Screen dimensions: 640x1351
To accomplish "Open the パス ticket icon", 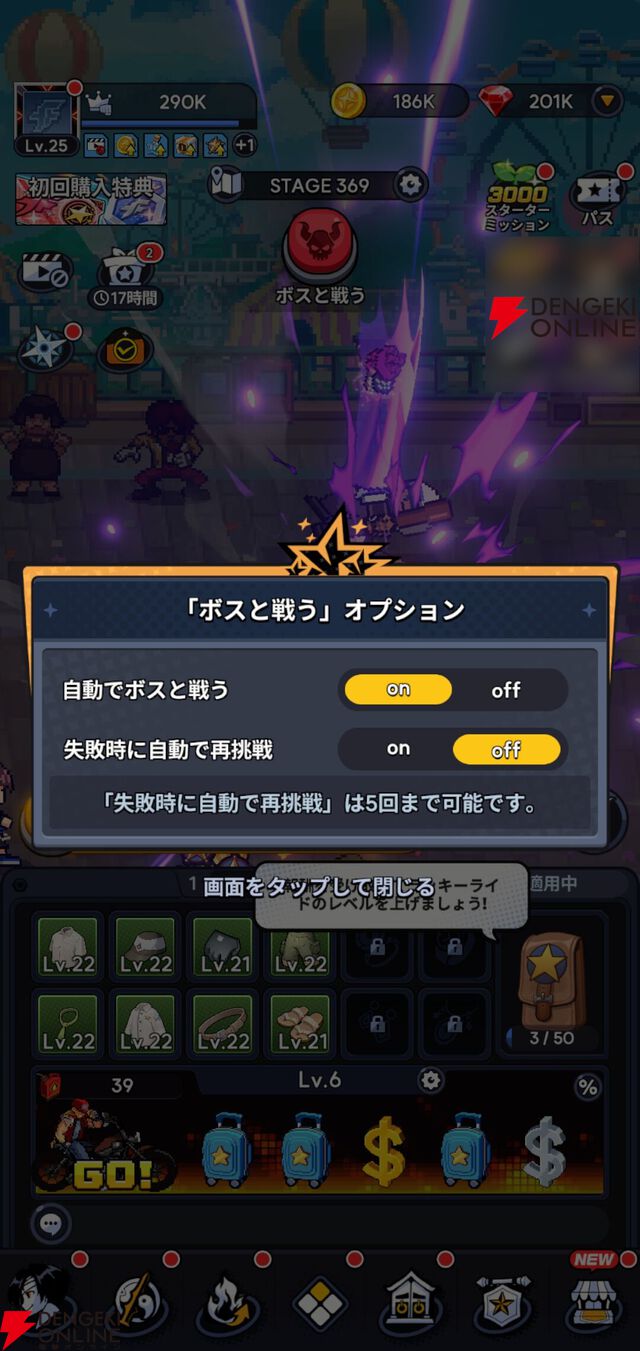I will click(598, 198).
